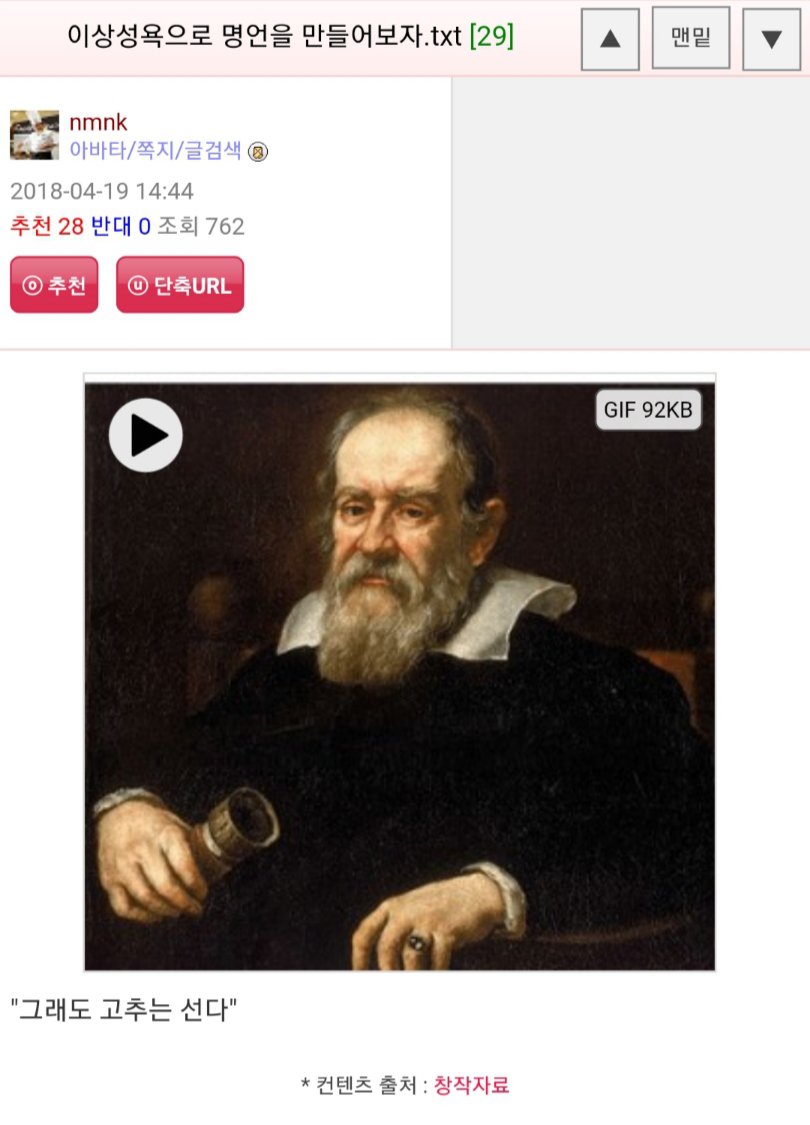Play the GIF image

tap(146, 435)
